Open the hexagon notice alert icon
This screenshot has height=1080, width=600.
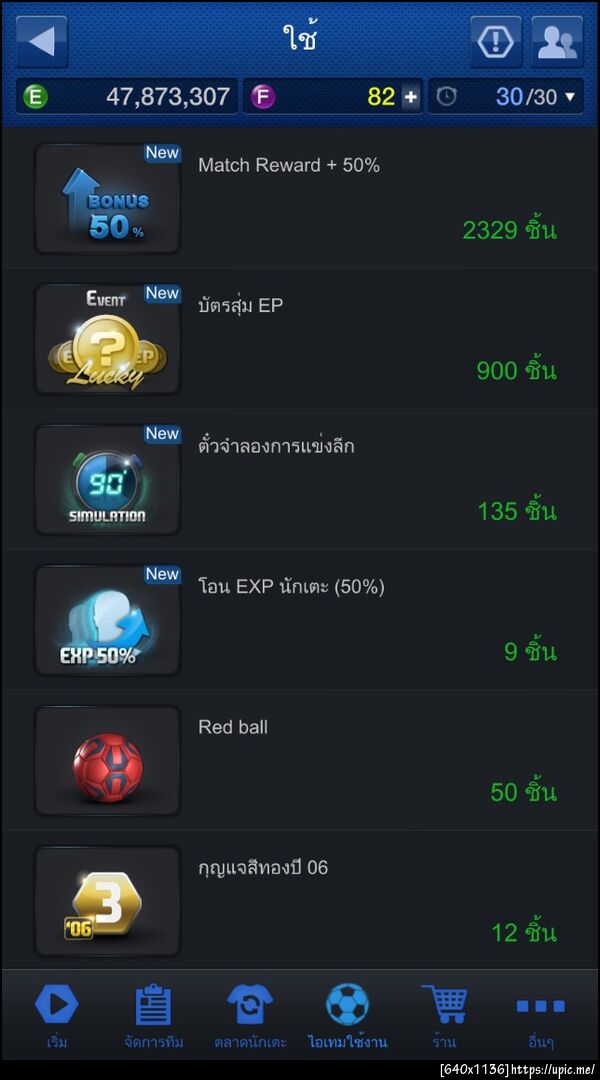click(496, 41)
